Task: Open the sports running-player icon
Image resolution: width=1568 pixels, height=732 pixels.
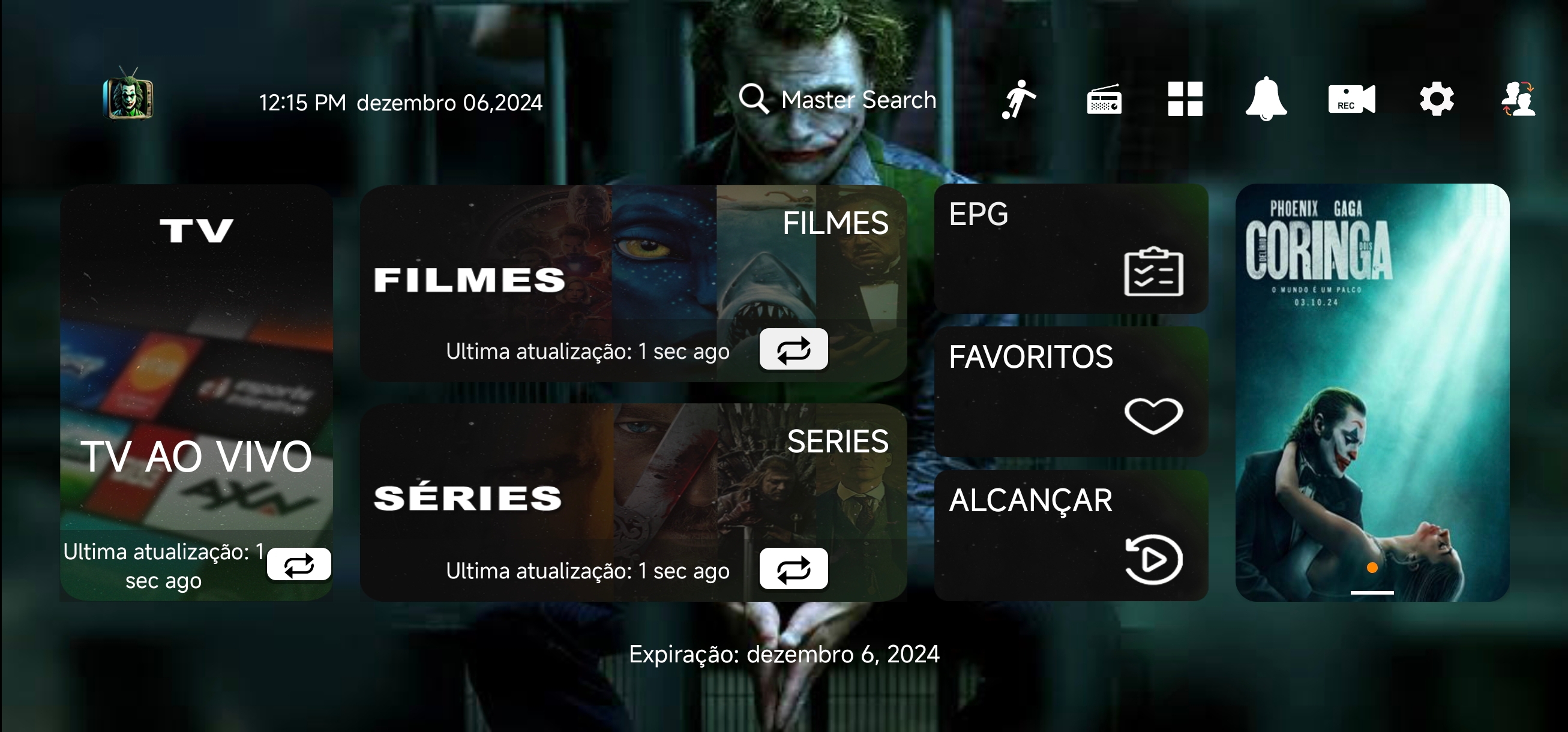Action: (1018, 100)
